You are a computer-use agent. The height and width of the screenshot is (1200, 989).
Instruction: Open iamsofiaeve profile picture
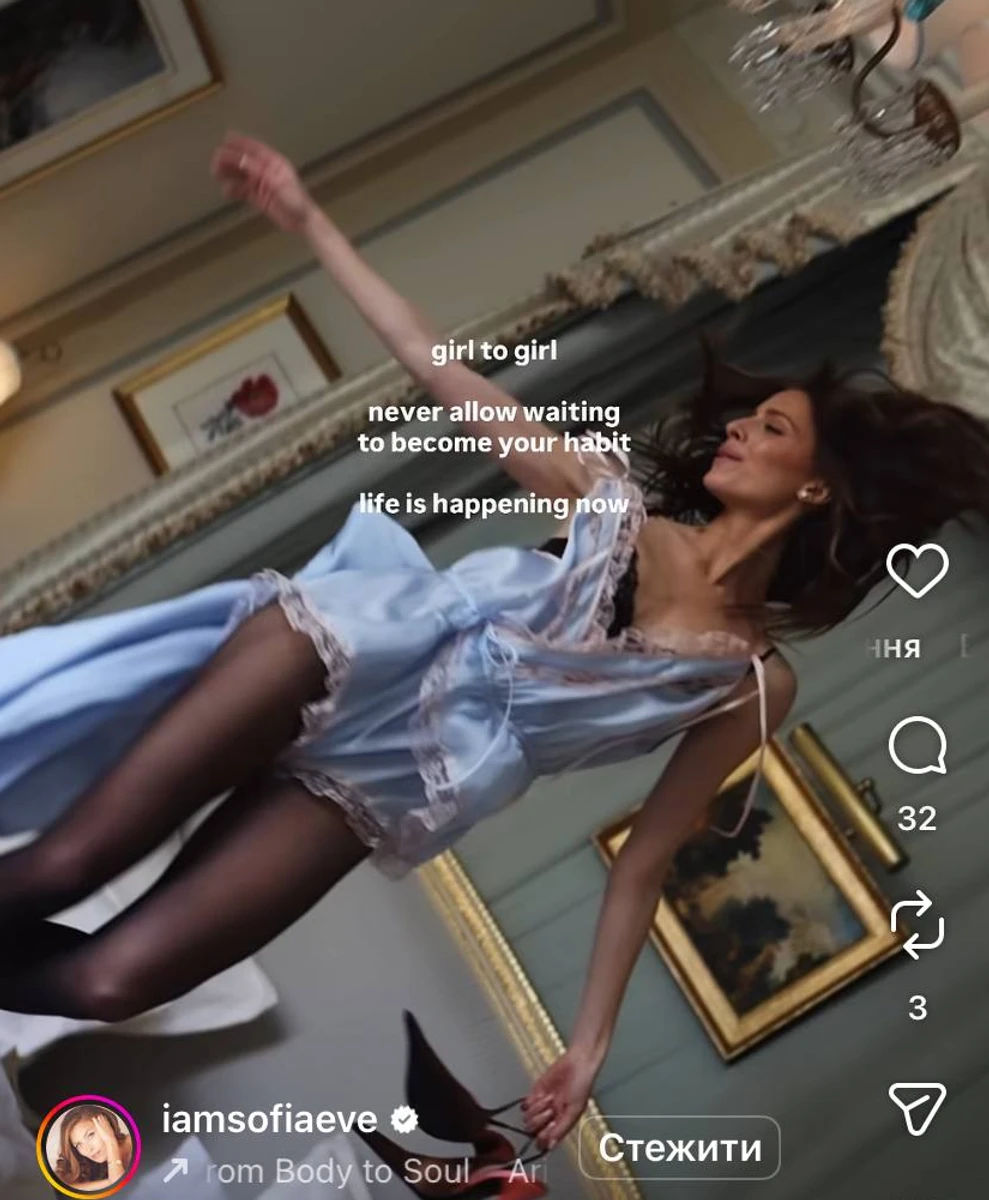88,1147
